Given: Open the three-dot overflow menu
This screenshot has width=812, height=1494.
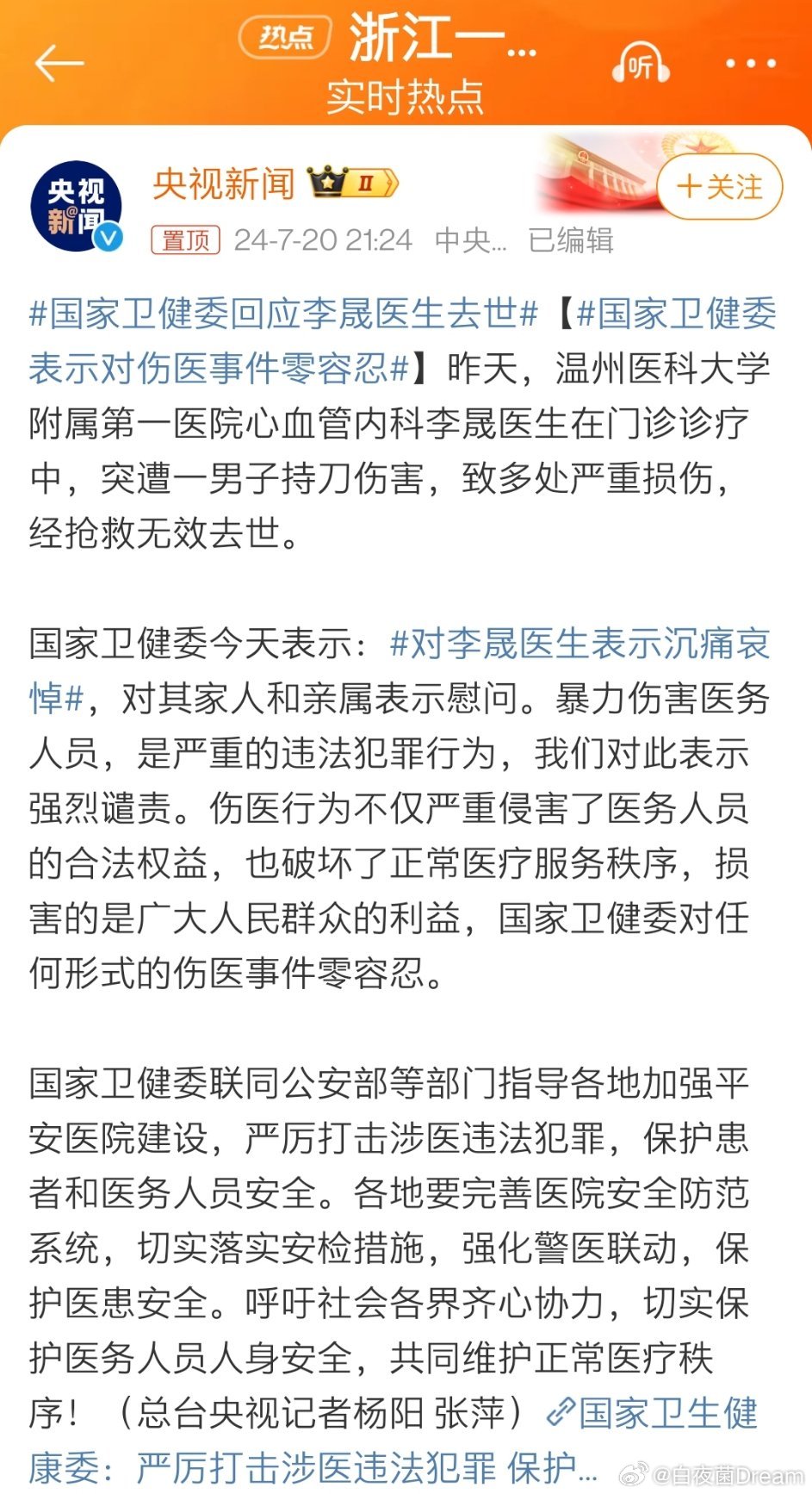Looking at the screenshot, I should pos(750,63).
